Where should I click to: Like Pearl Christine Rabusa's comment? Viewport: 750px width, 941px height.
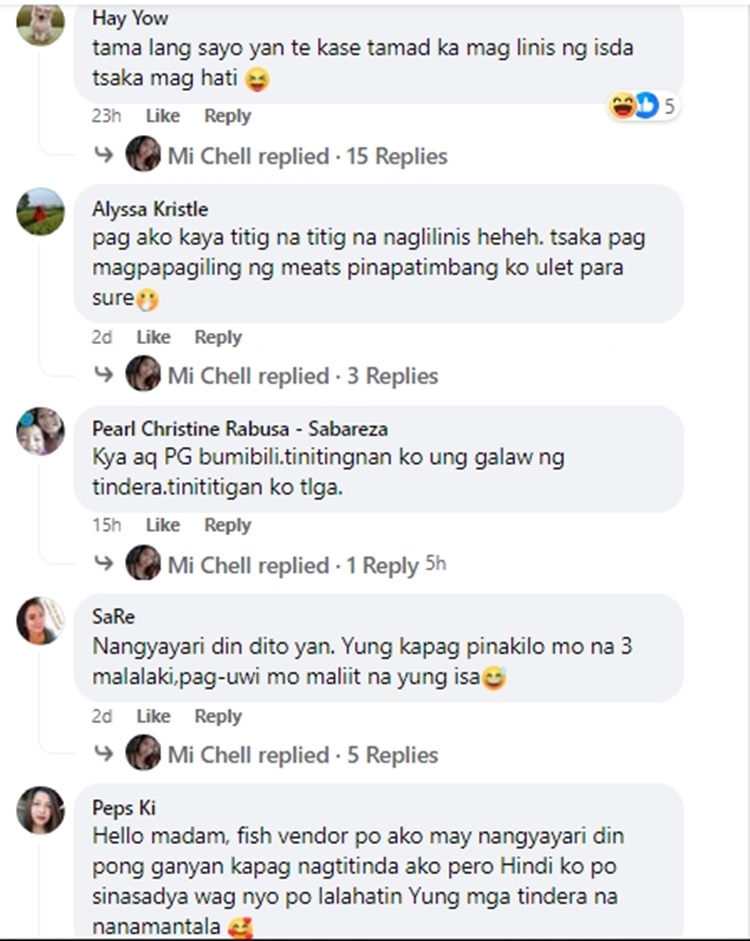163,525
